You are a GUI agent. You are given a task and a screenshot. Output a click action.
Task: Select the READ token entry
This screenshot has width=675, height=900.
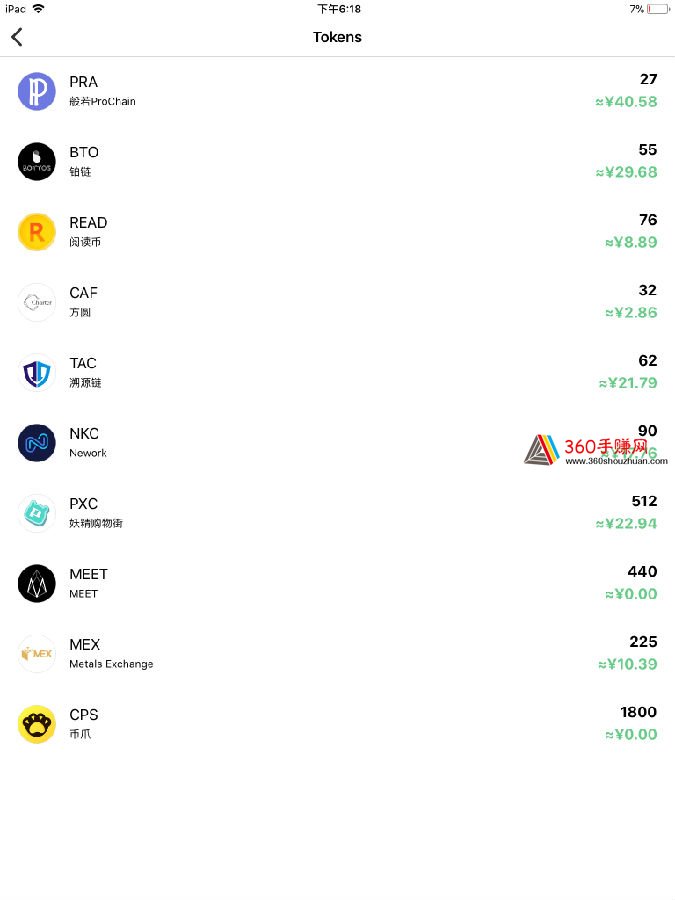[x=337, y=232]
